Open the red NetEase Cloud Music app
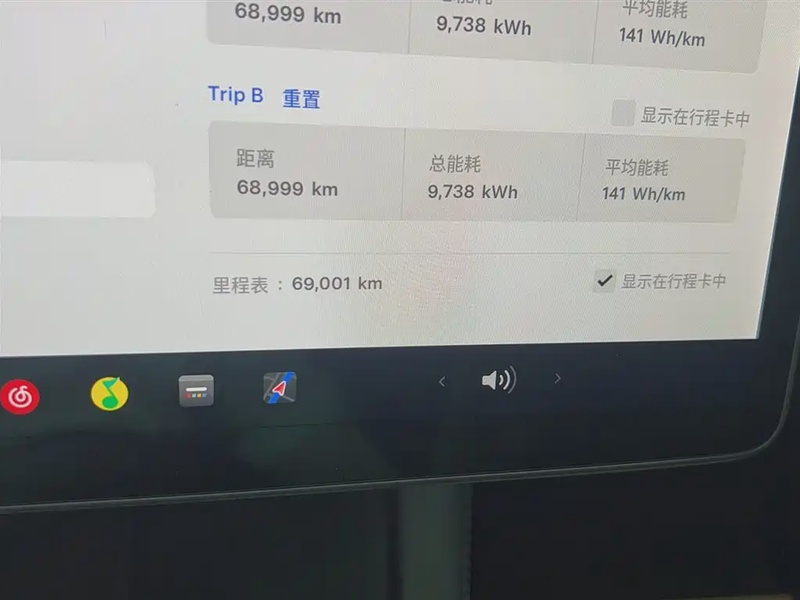This screenshot has width=800, height=600. click(x=20, y=396)
